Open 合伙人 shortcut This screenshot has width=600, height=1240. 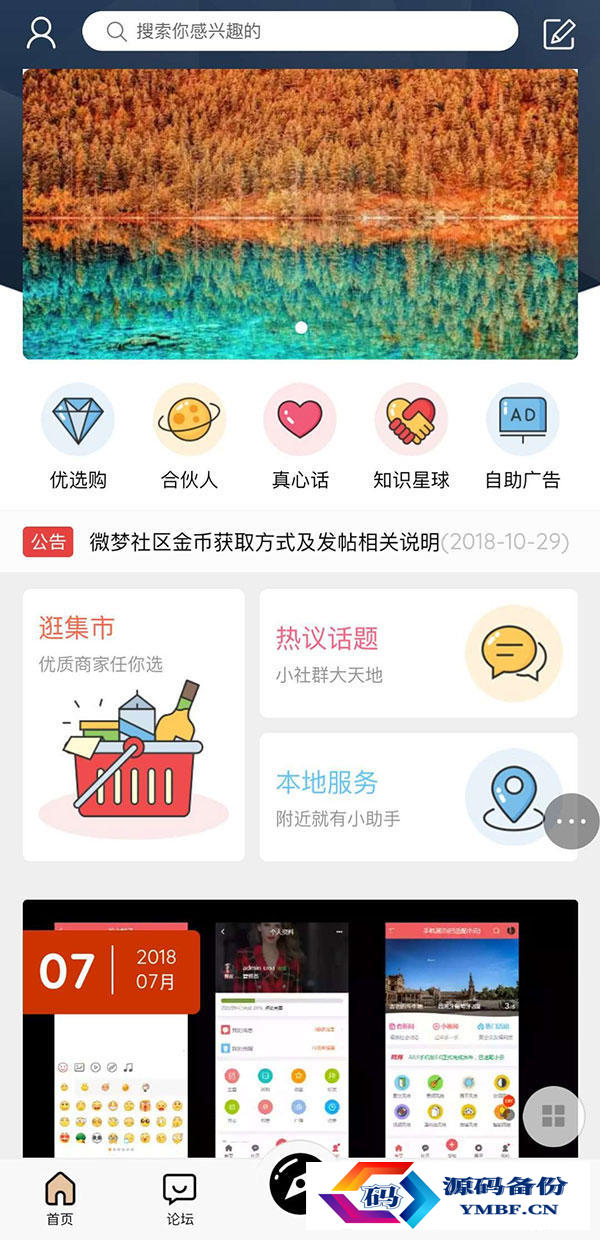(x=189, y=437)
